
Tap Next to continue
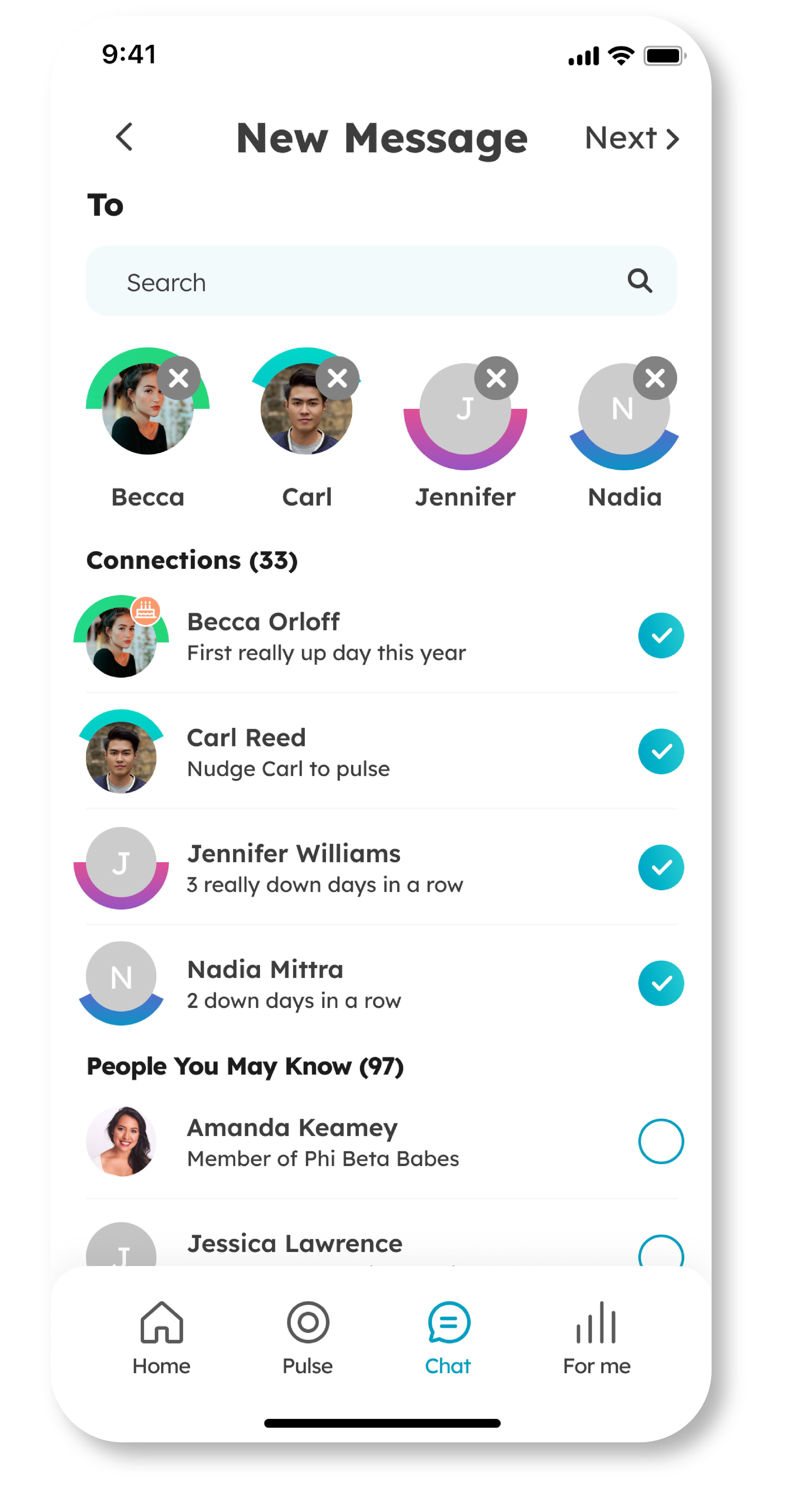[x=631, y=139]
